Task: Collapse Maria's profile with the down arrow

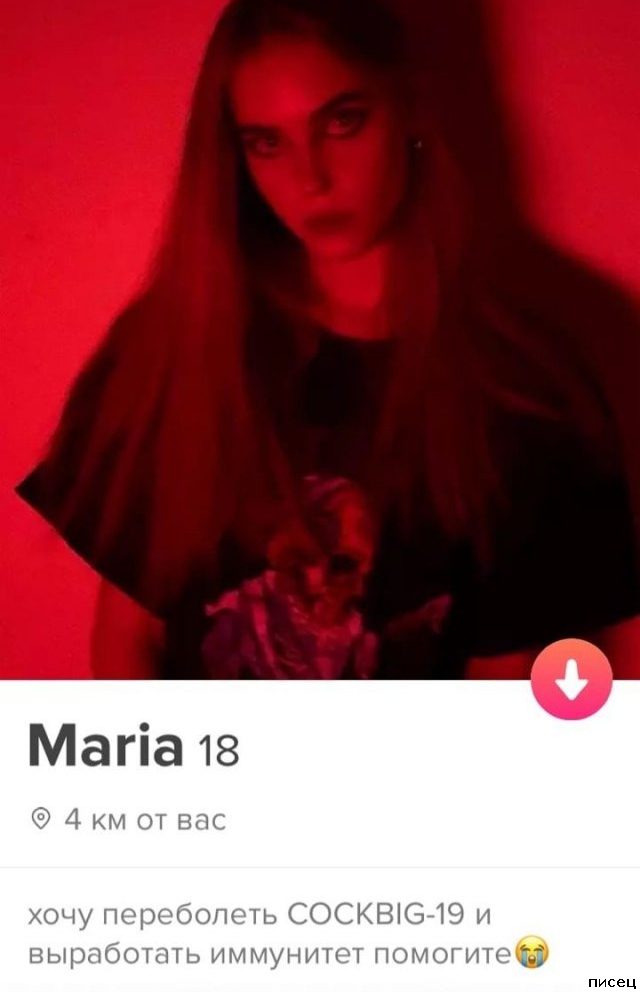Action: pyautogui.click(x=571, y=680)
